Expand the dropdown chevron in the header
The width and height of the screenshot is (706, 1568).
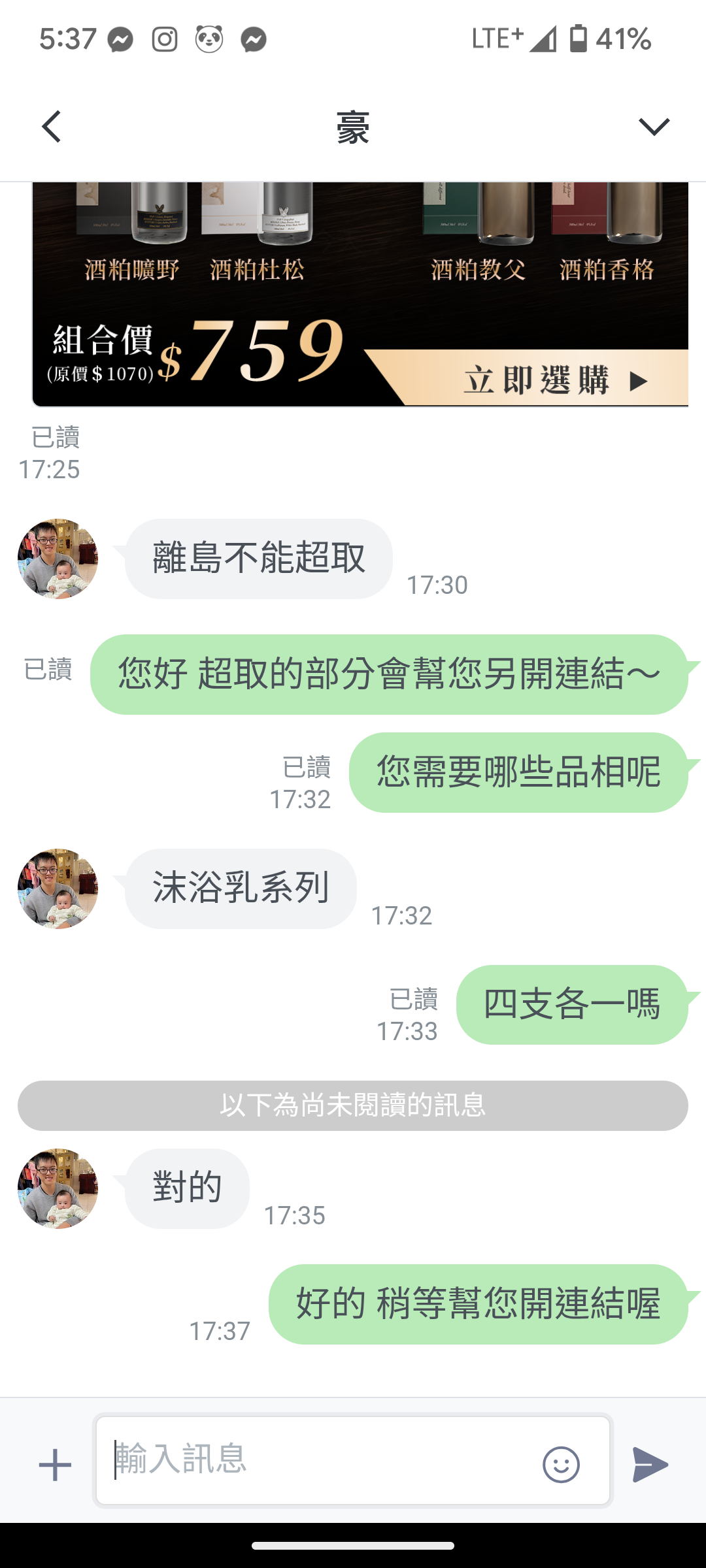(654, 126)
